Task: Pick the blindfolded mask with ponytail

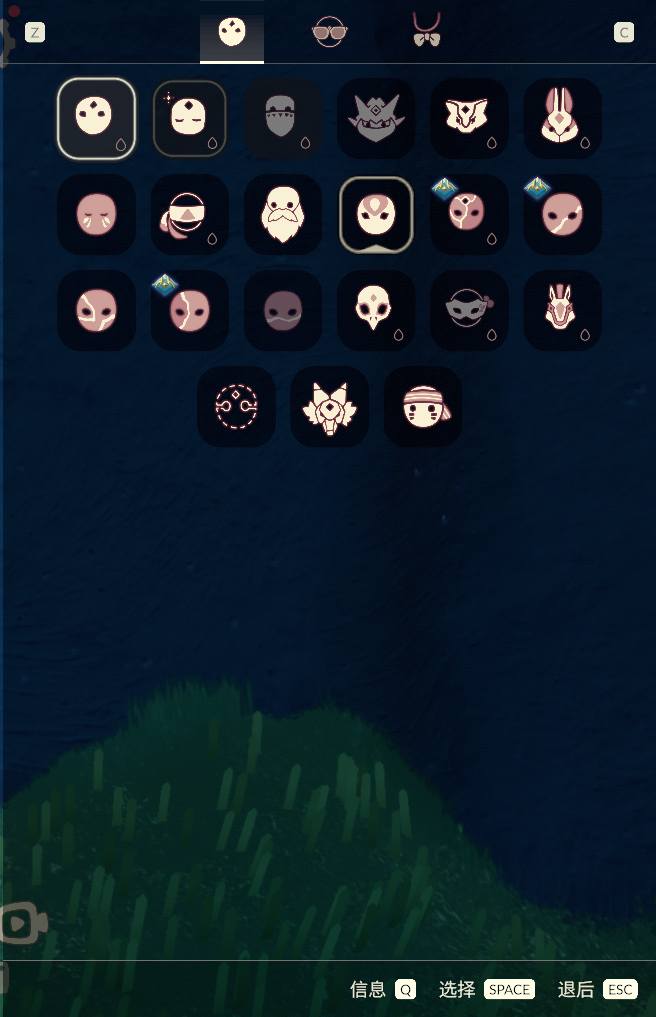Action: coord(189,214)
